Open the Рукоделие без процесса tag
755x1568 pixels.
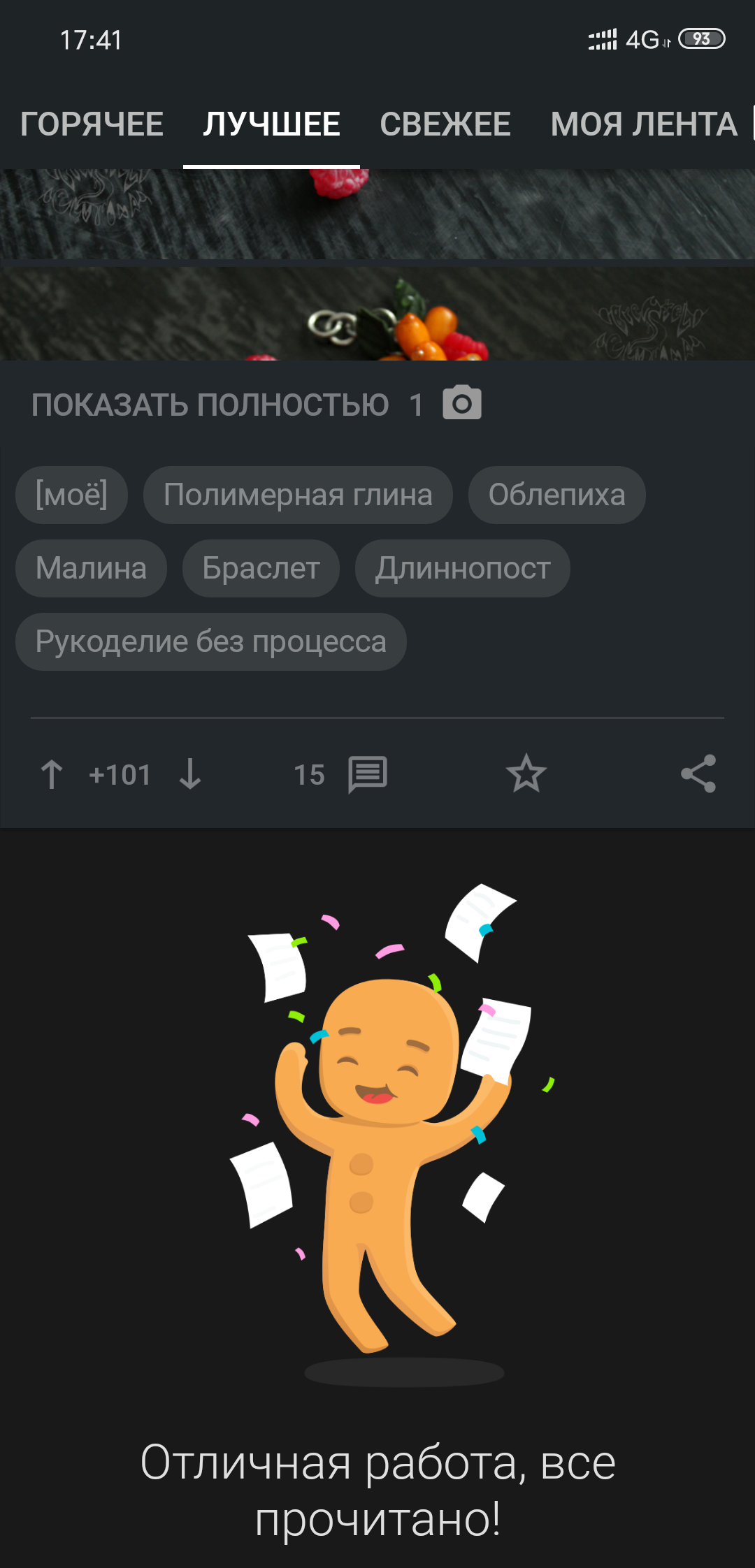tap(210, 641)
